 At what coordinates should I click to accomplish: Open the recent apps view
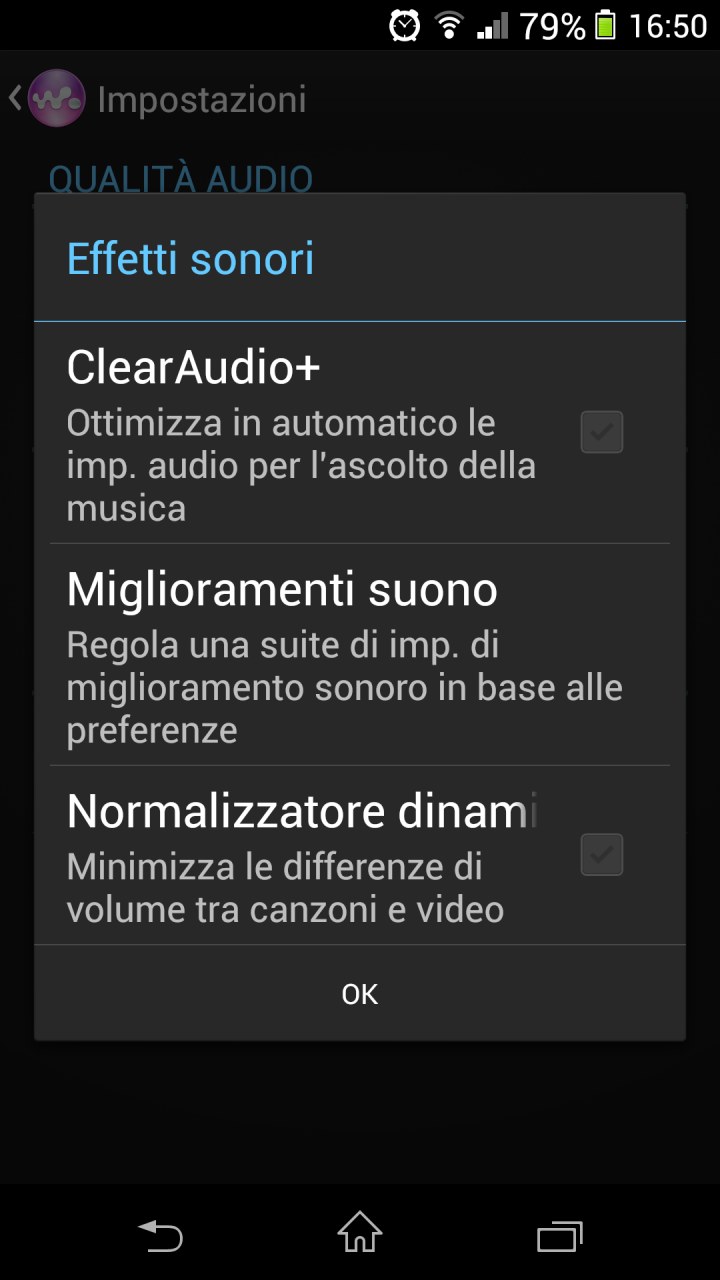(559, 1234)
